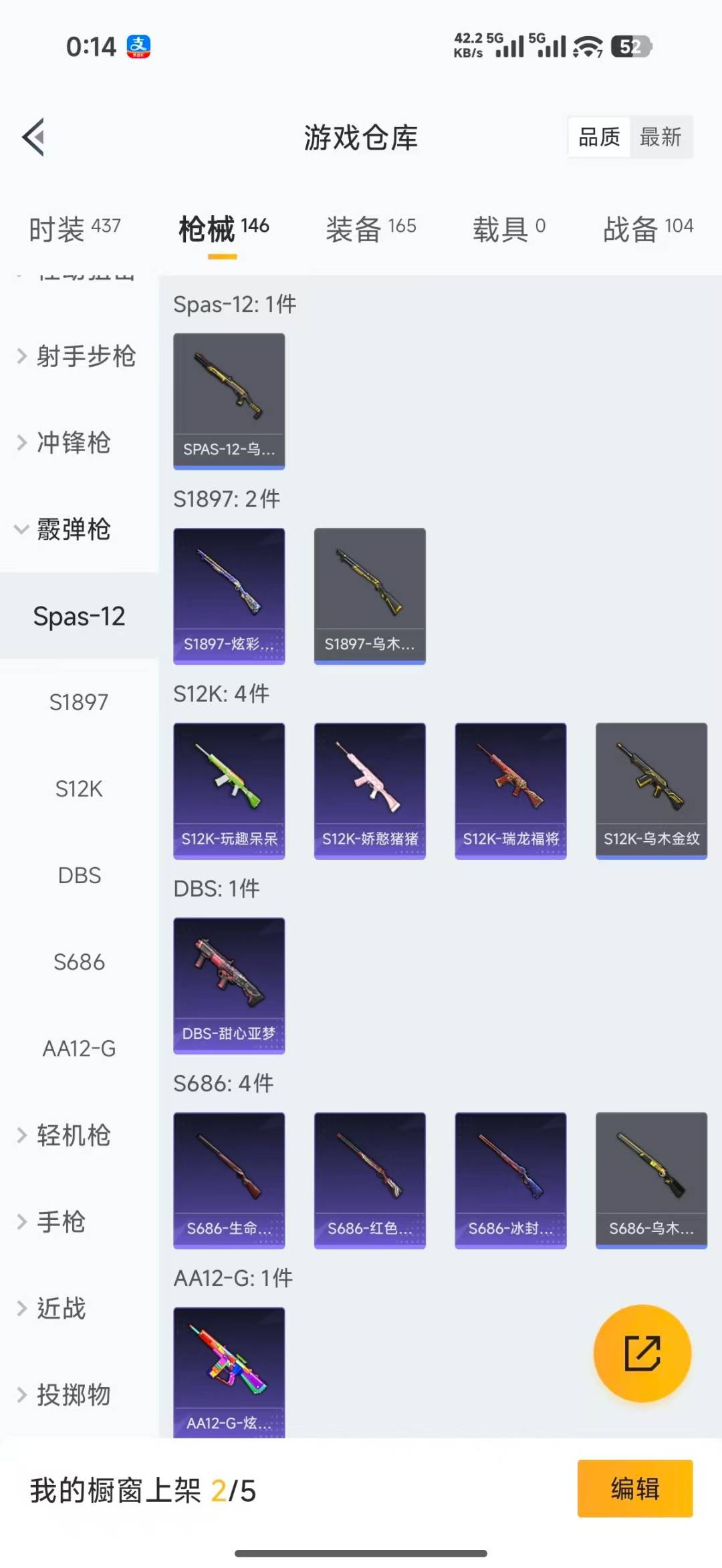View the SPAS-12 ebony skin item
This screenshot has width=722, height=1568.
pos(229,401)
